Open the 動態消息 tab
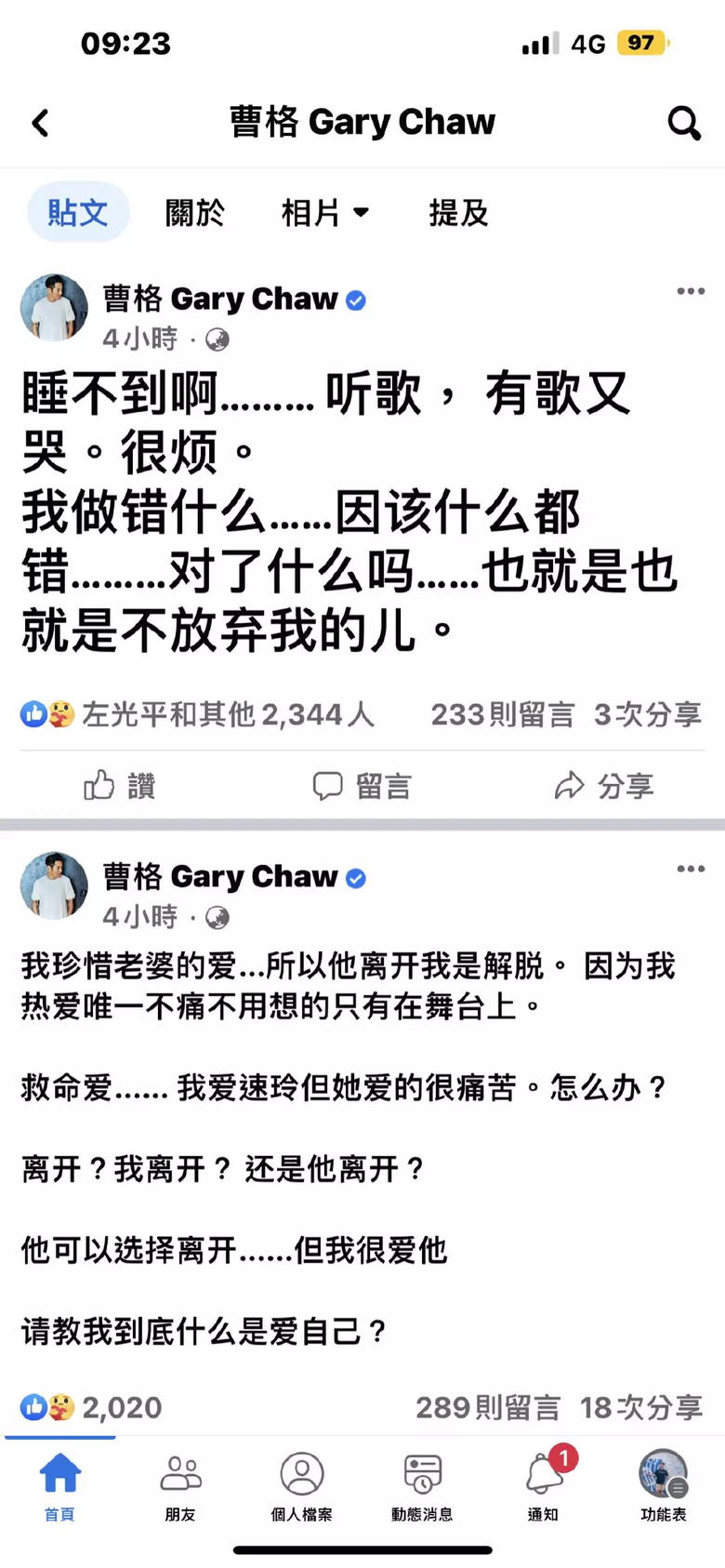This screenshot has width=725, height=1568. (422, 1486)
